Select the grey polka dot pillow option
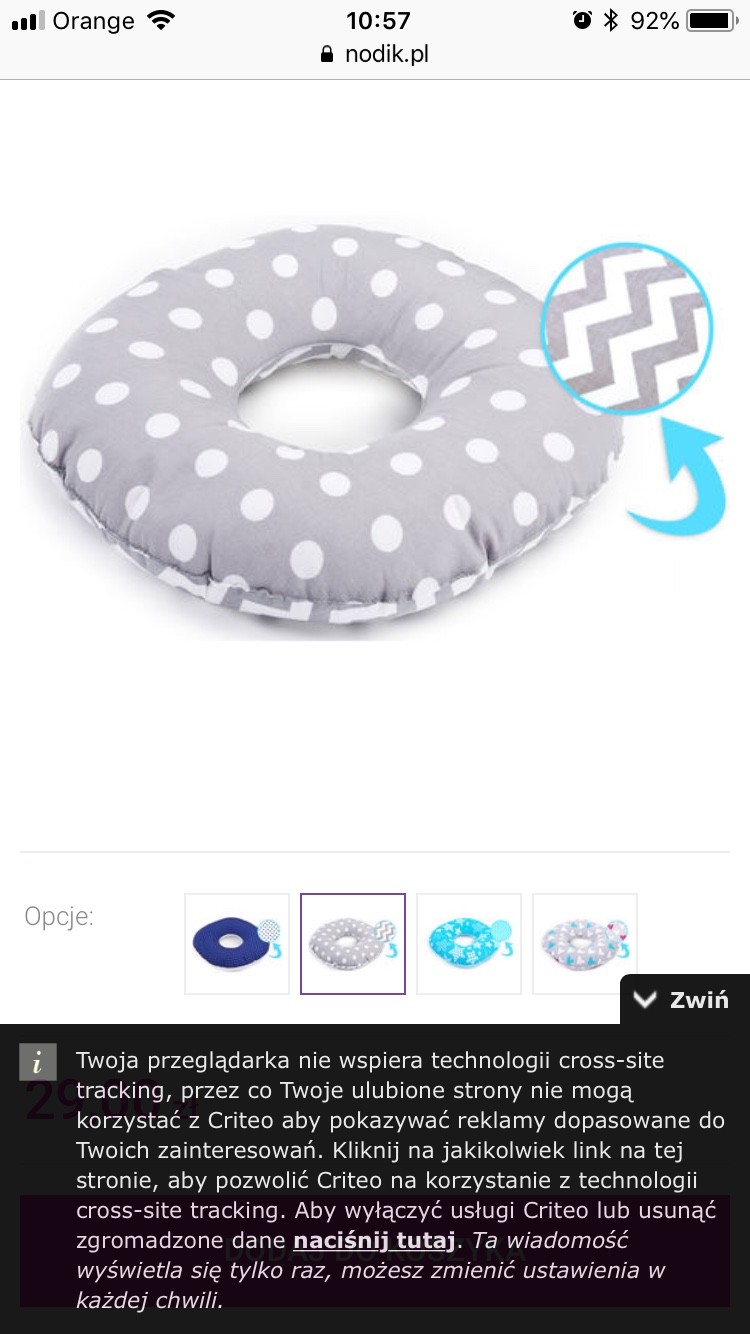 (x=353, y=943)
